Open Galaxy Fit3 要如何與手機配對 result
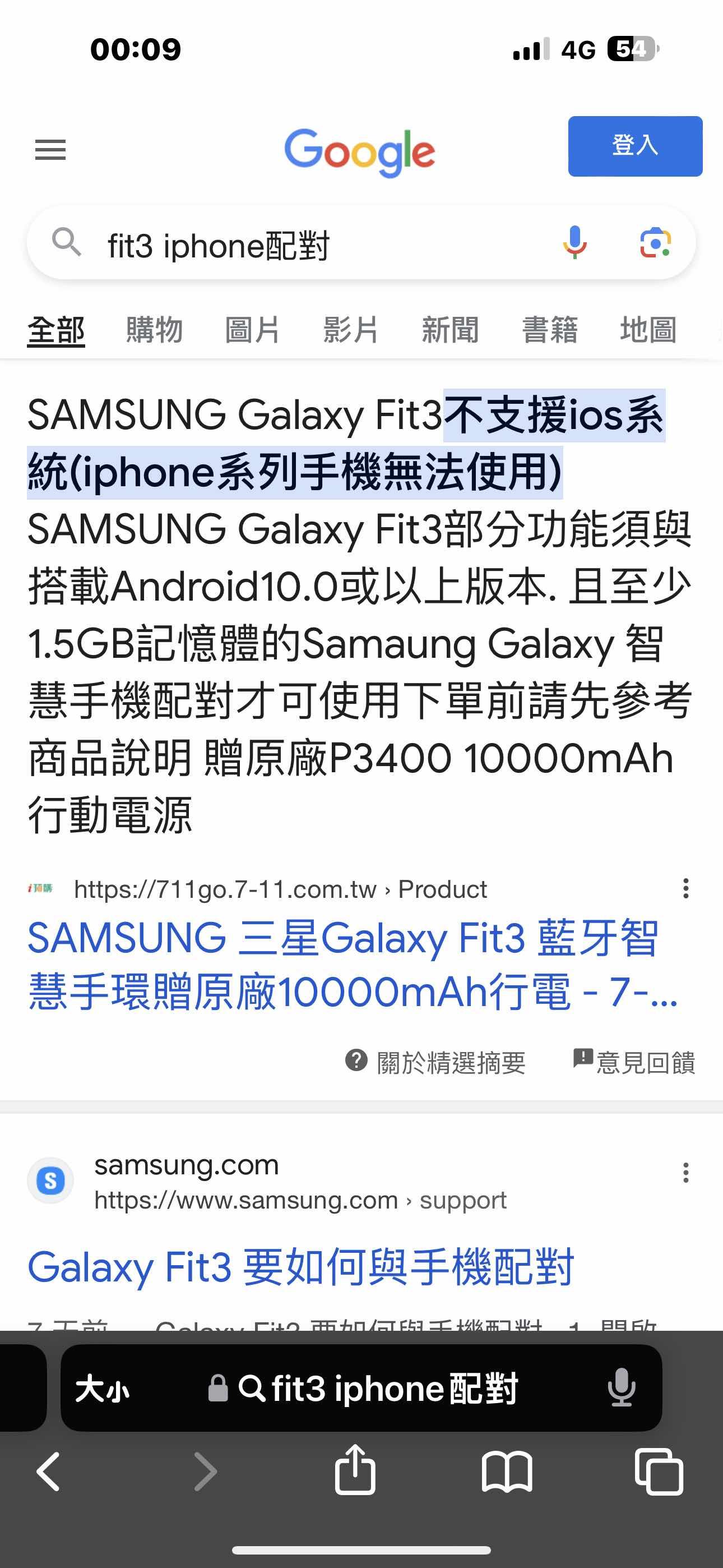Screen dimensions: 723x1568 coord(300,1267)
